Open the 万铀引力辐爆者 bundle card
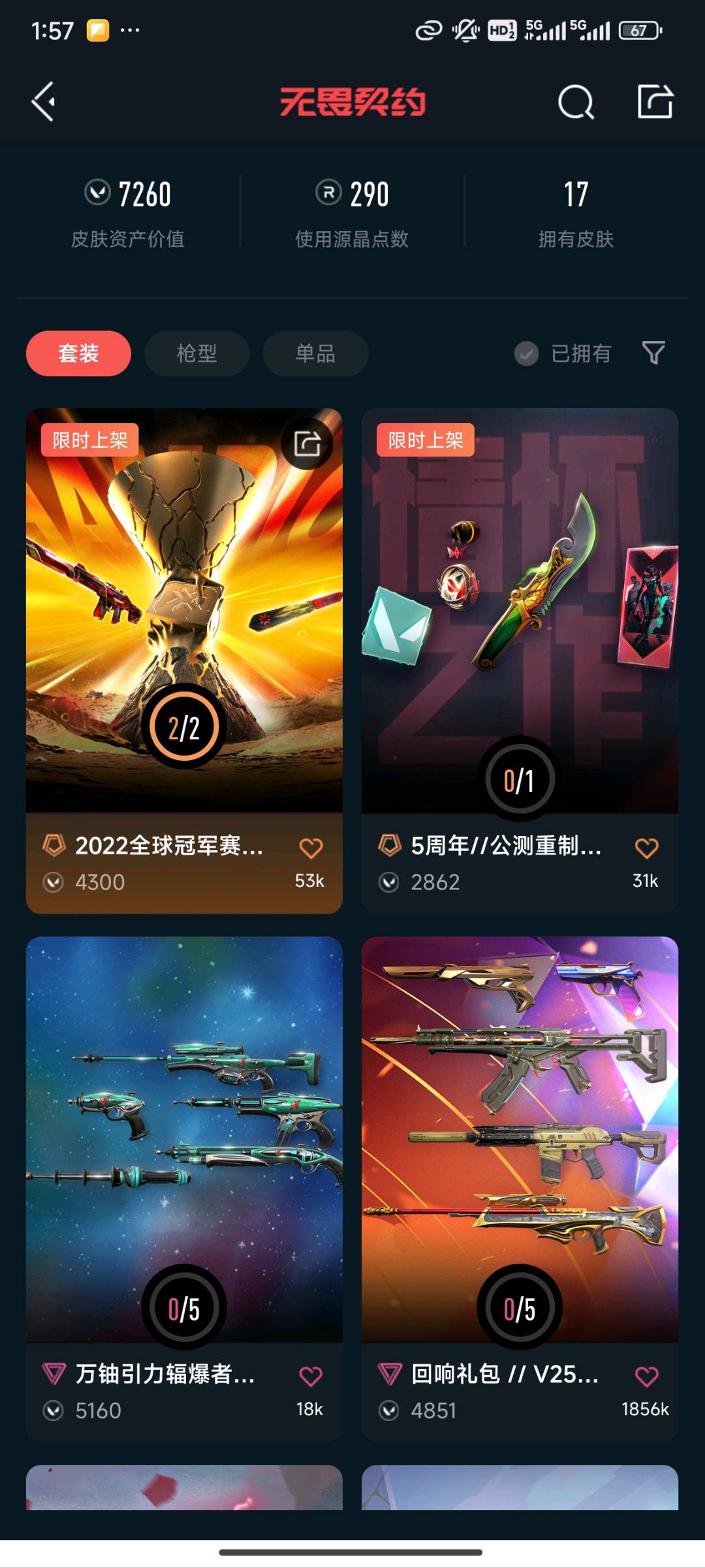This screenshot has height=1568, width=705. 184,1189
